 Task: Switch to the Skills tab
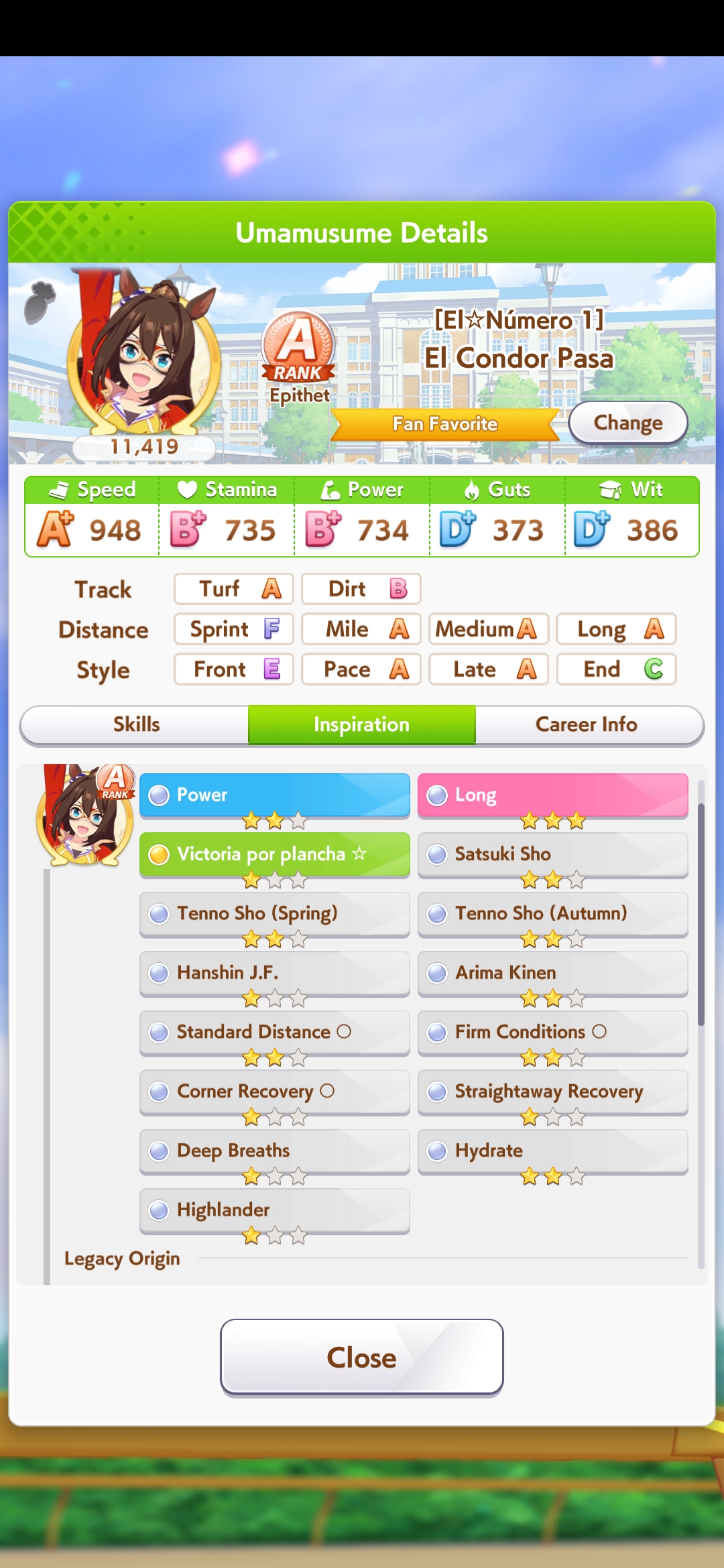click(136, 724)
